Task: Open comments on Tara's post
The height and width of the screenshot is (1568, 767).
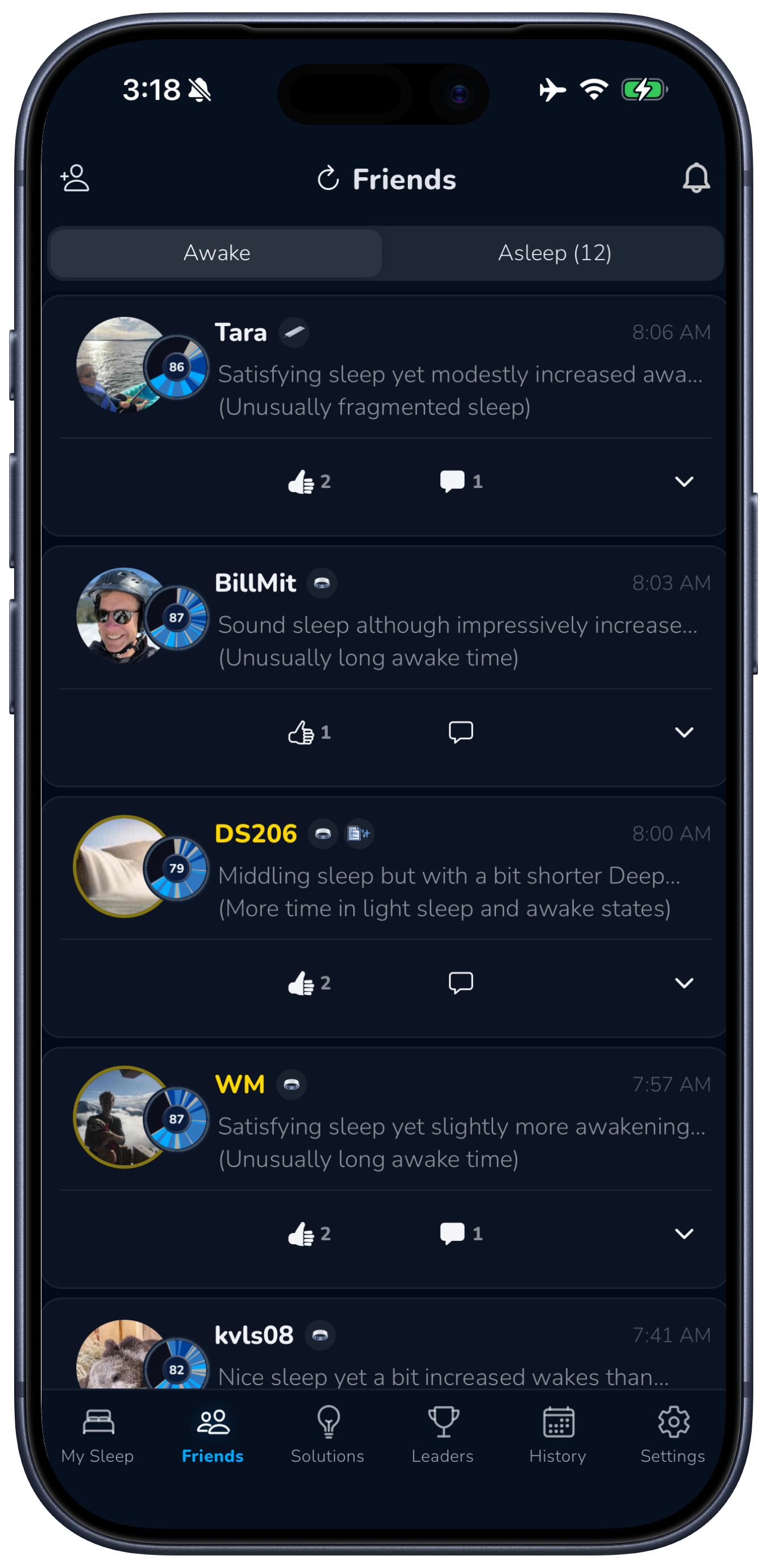Action: point(453,482)
